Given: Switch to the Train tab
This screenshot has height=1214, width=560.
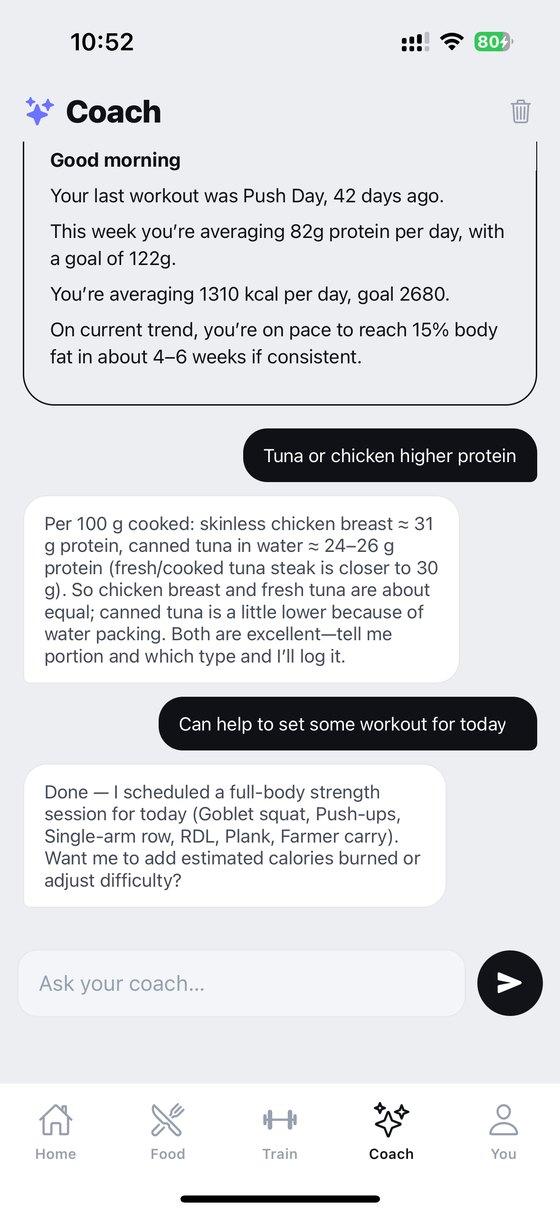Looking at the screenshot, I should point(280,1132).
